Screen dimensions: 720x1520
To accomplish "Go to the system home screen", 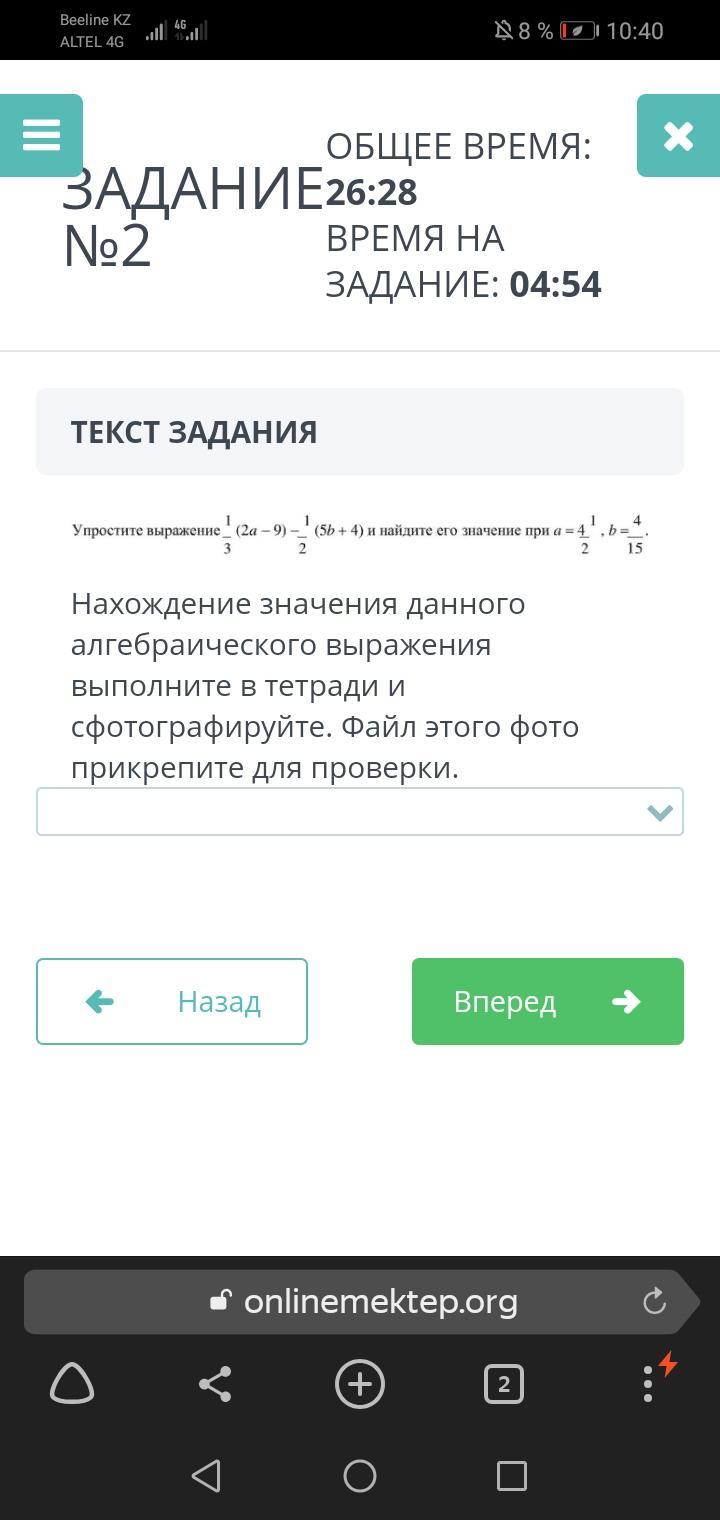I will pyautogui.click(x=360, y=1475).
